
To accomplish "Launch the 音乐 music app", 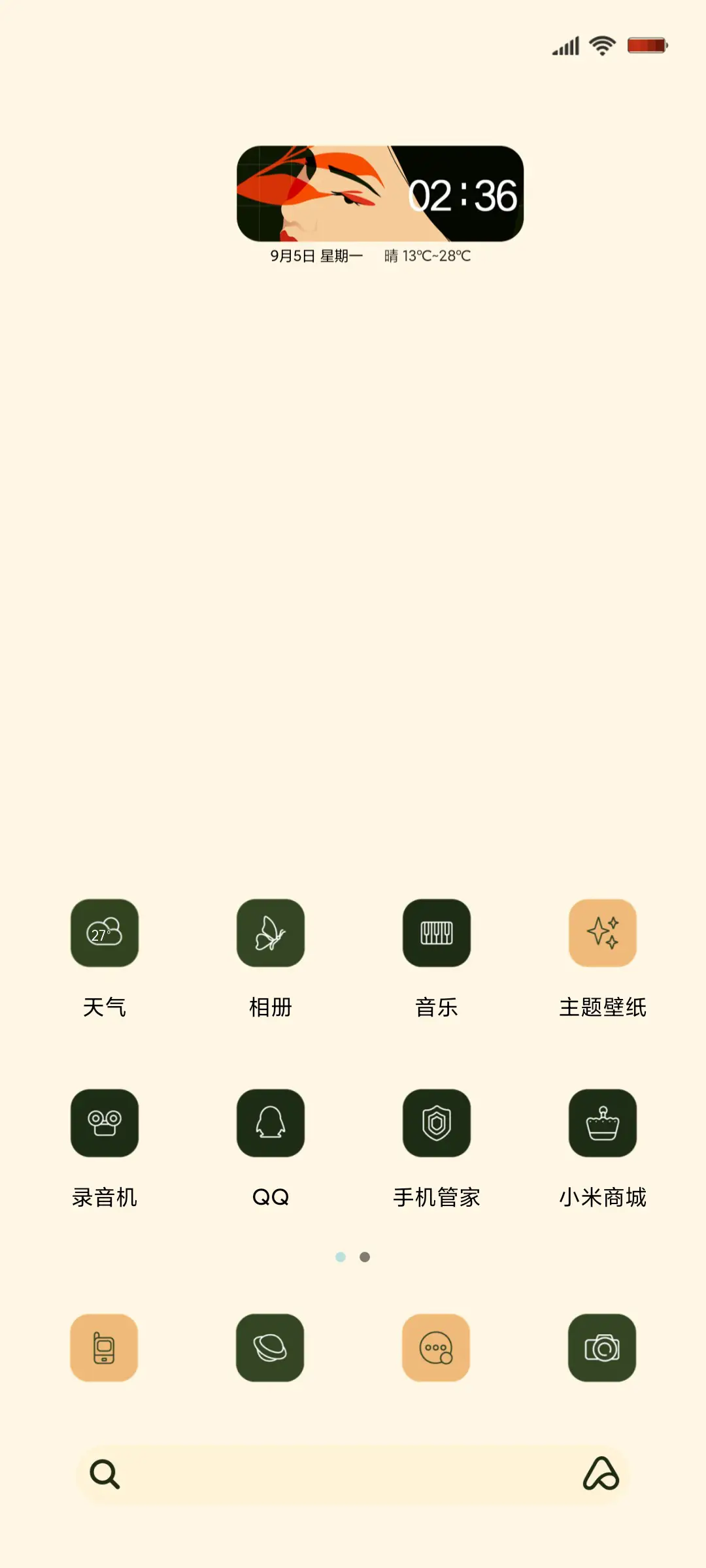I will click(x=437, y=934).
